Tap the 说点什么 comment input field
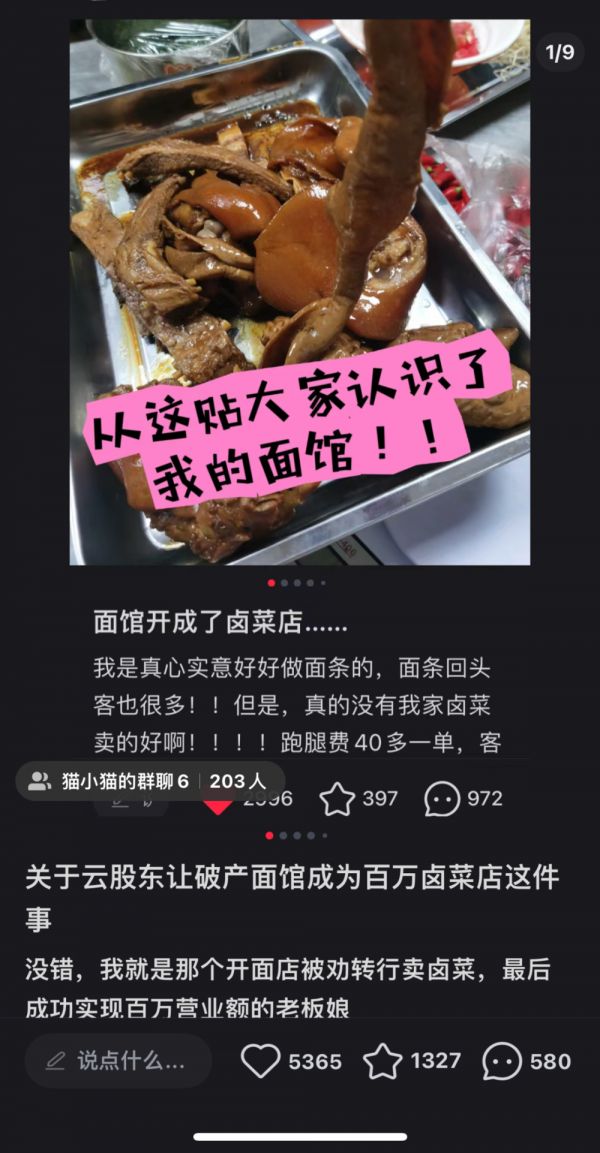Screen dimensions: 600x1153 point(118,1061)
